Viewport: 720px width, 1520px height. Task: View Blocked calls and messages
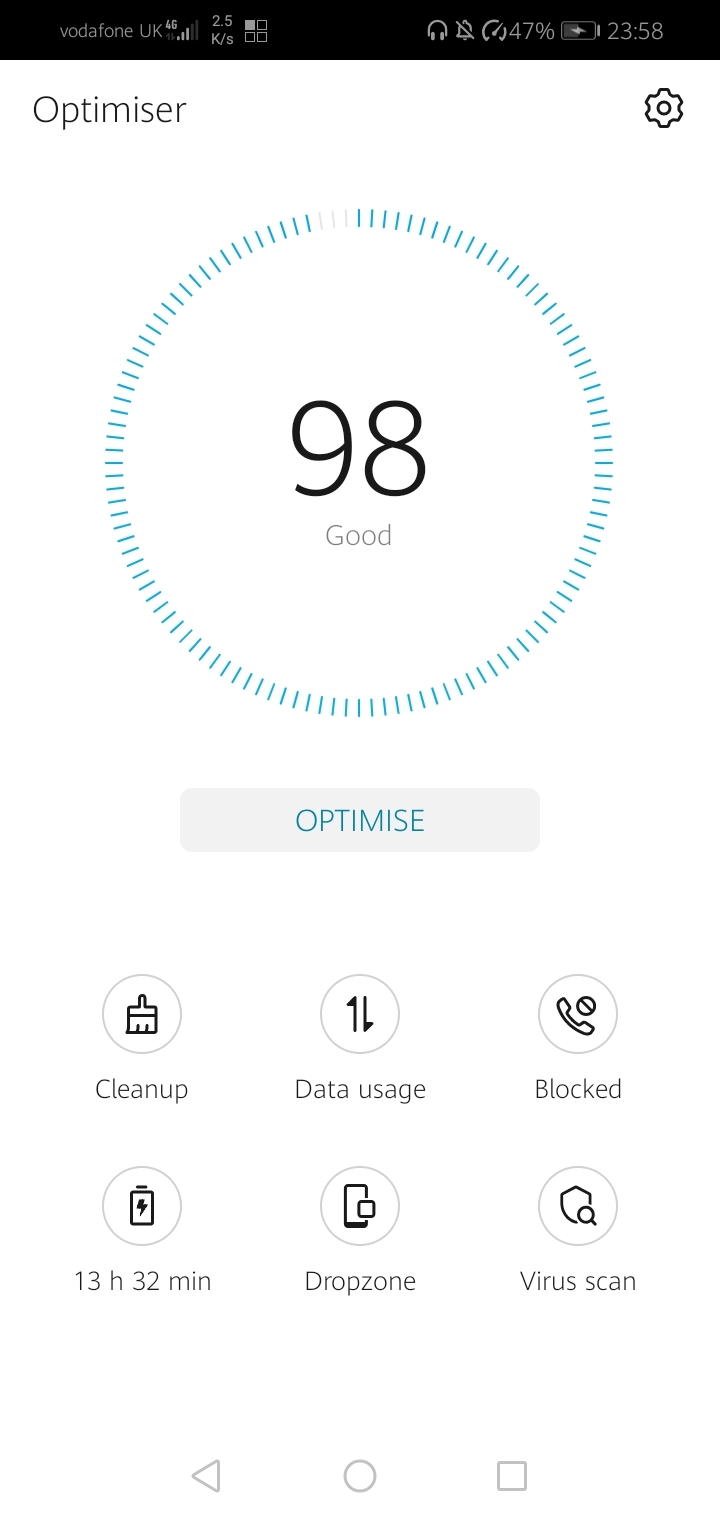pos(577,1013)
